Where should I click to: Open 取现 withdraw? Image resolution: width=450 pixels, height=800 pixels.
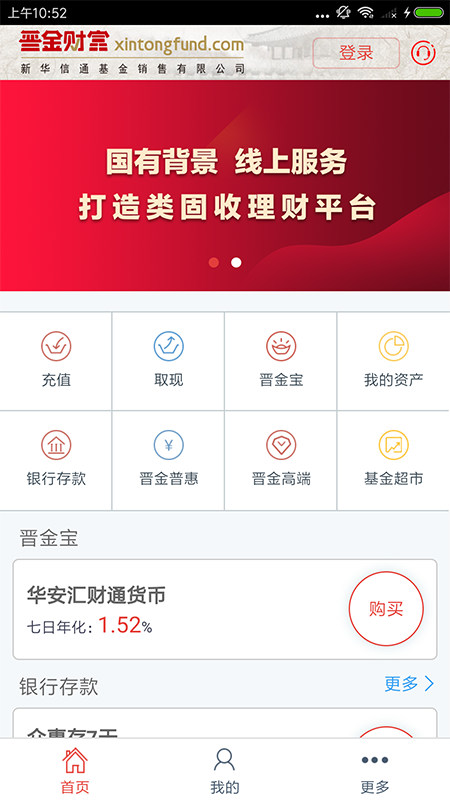click(x=168, y=361)
